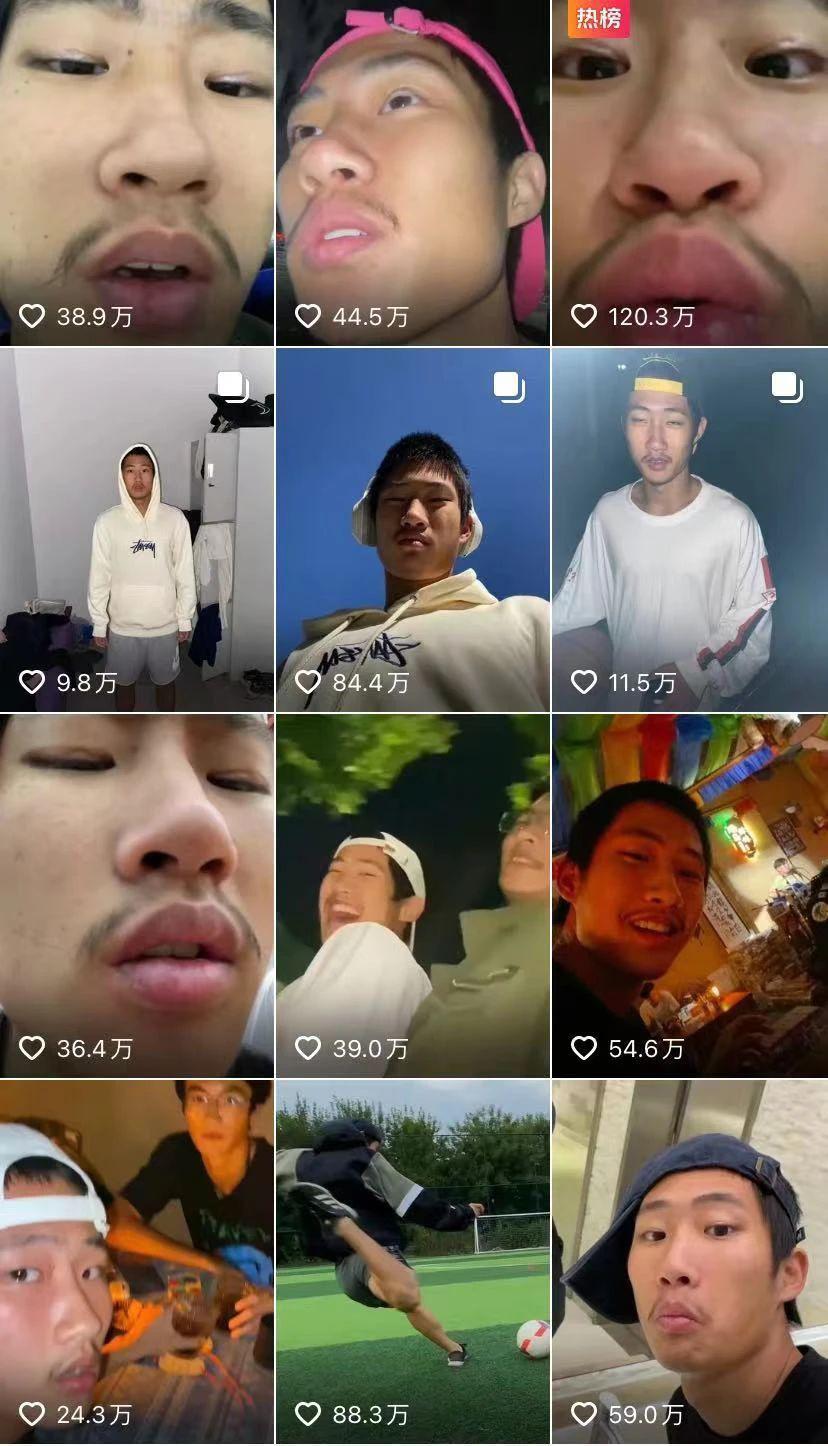Open the photo post with 11.5万 likes
This screenshot has width=828, height=1446.
690,530
